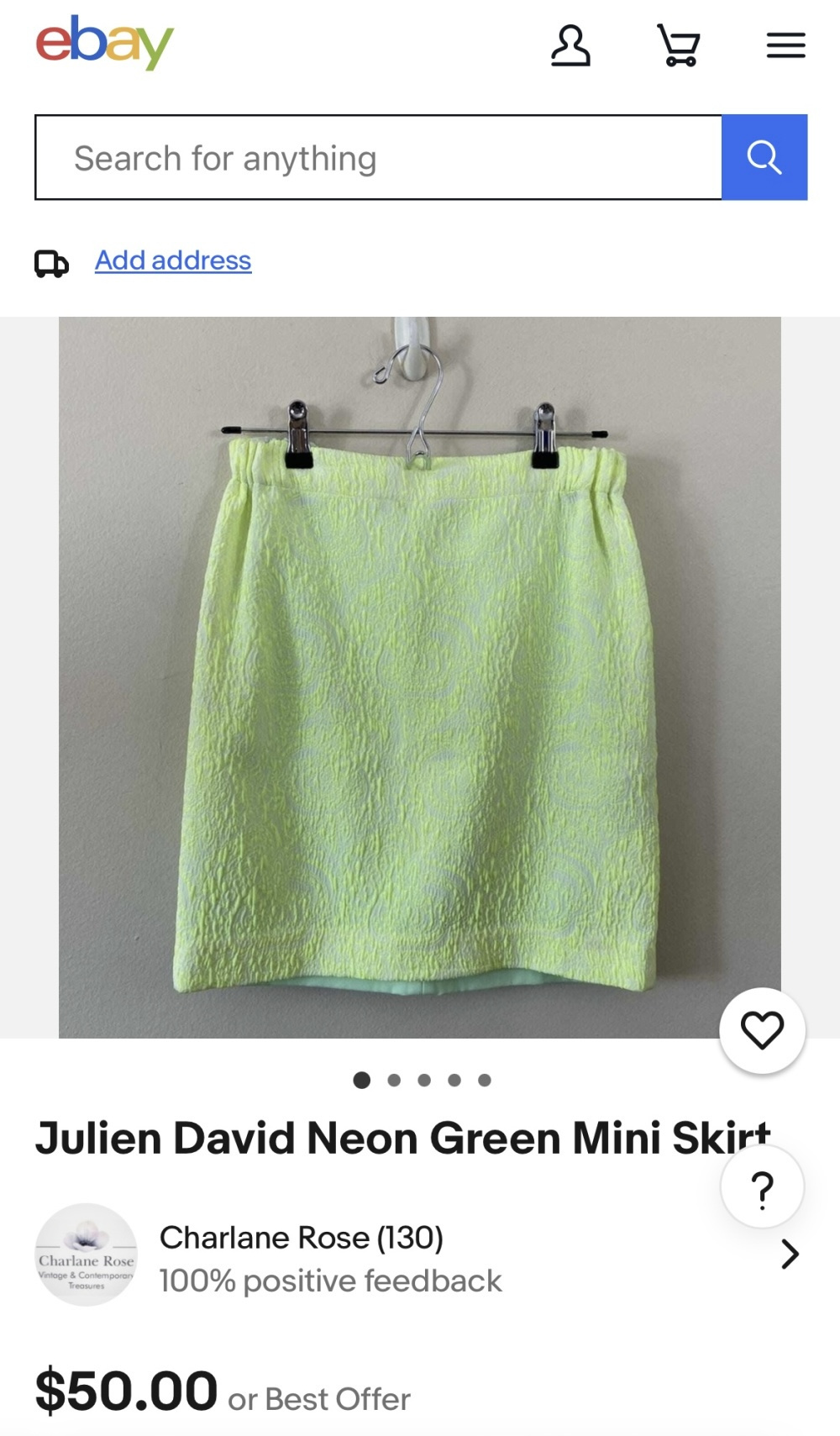Tap the blue search button

pyautogui.click(x=764, y=158)
